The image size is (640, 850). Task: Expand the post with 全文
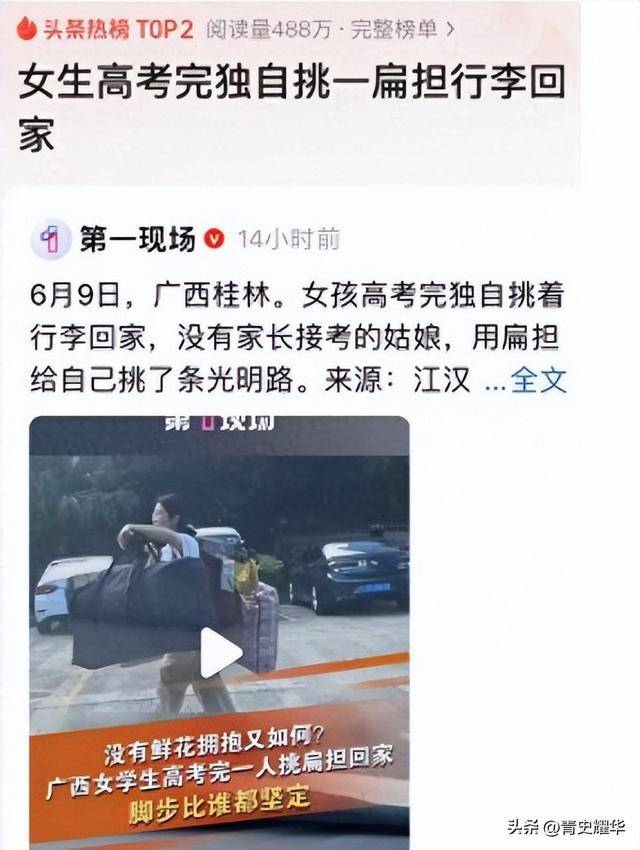coord(538,380)
